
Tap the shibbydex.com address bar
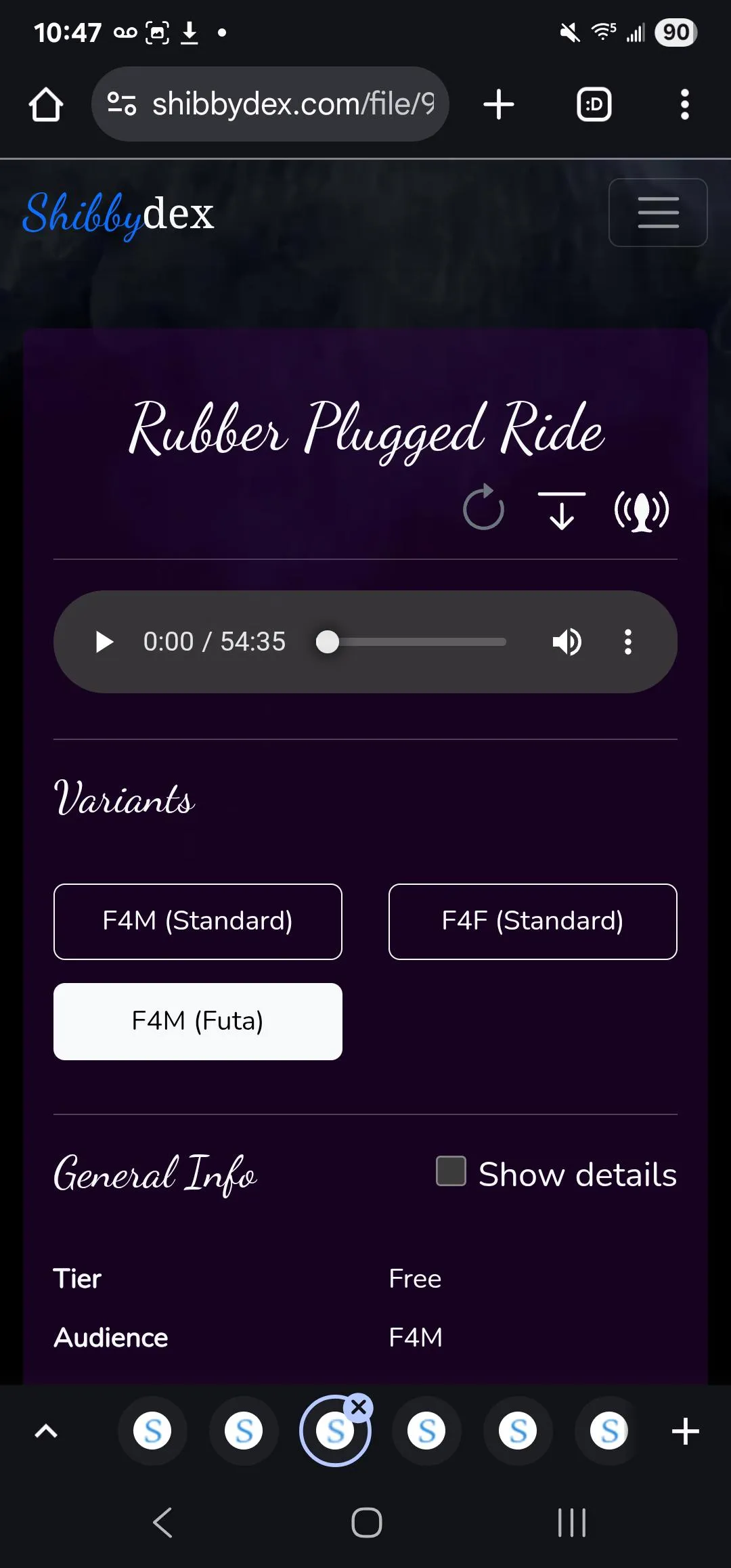pos(271,104)
